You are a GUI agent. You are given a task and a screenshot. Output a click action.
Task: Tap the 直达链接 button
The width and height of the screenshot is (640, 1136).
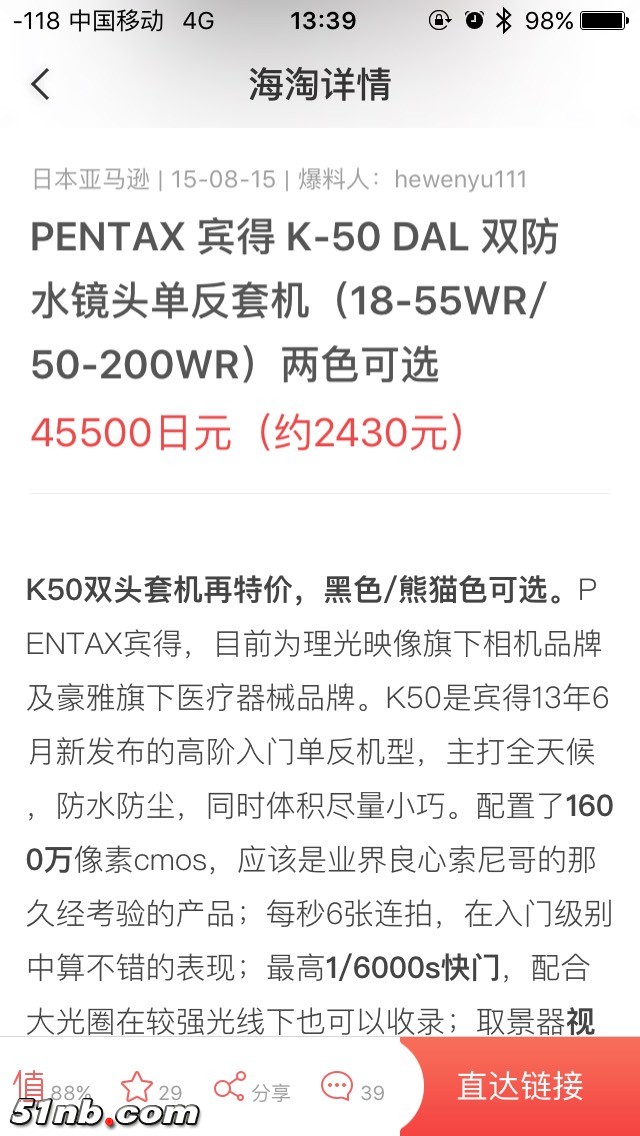(520, 1086)
